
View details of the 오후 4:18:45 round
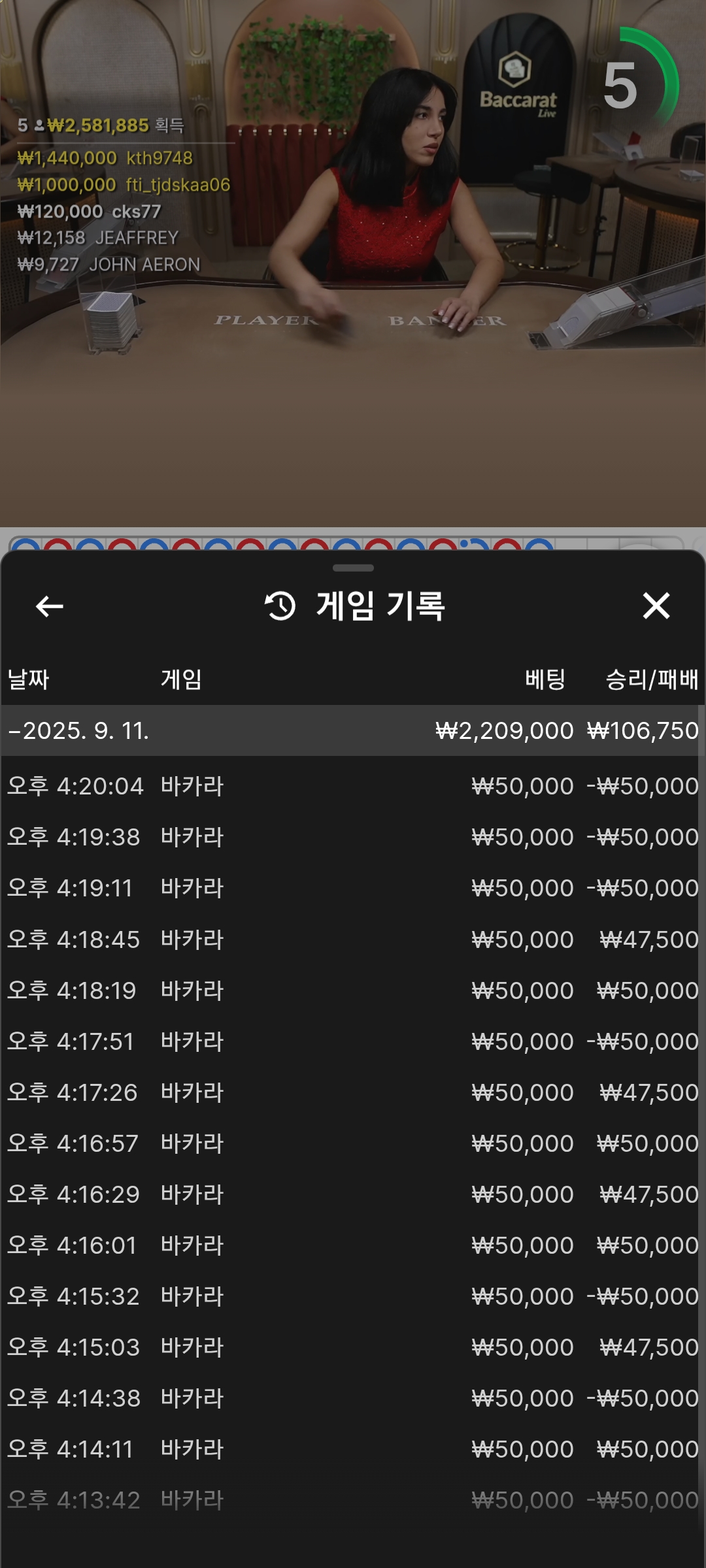pyautogui.click(x=353, y=939)
